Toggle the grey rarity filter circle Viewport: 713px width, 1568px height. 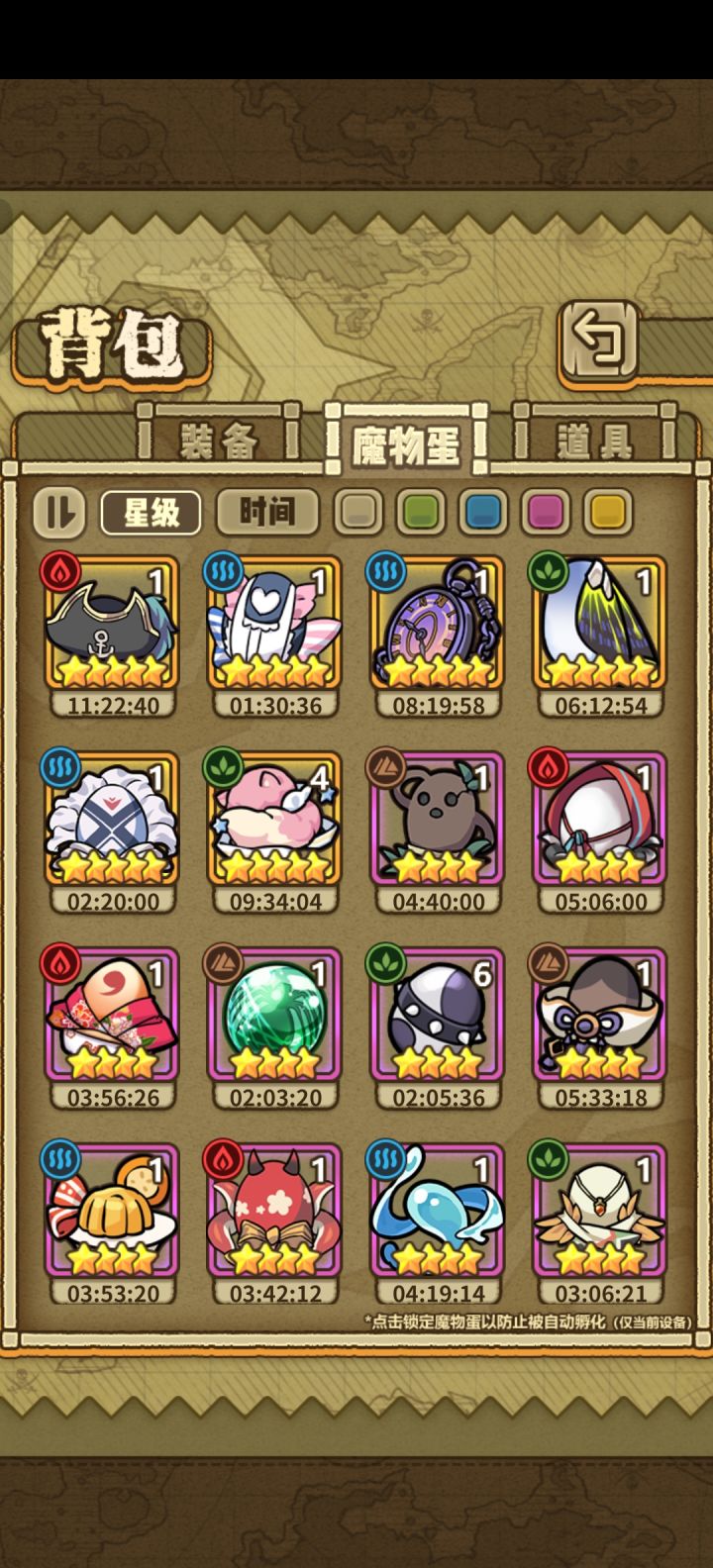pyautogui.click(x=356, y=512)
